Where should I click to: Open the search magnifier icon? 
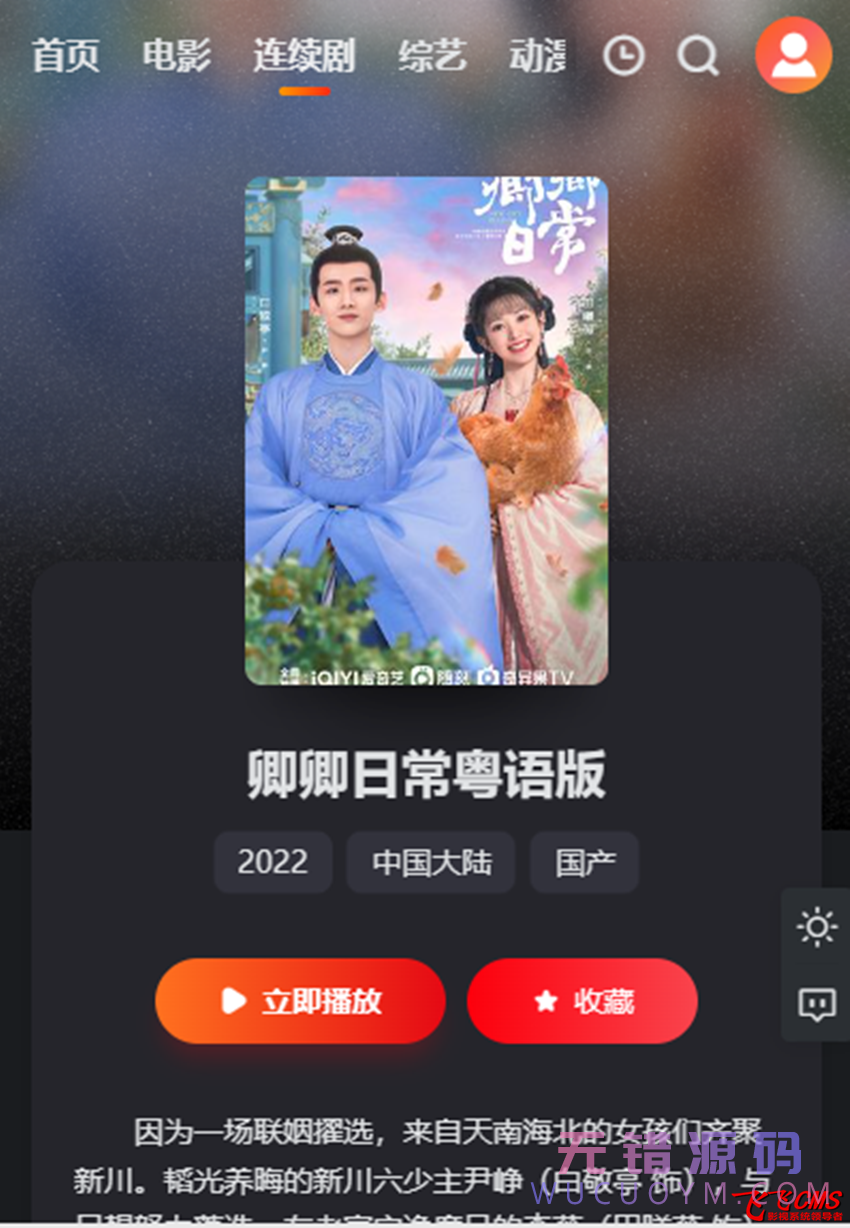tap(697, 55)
